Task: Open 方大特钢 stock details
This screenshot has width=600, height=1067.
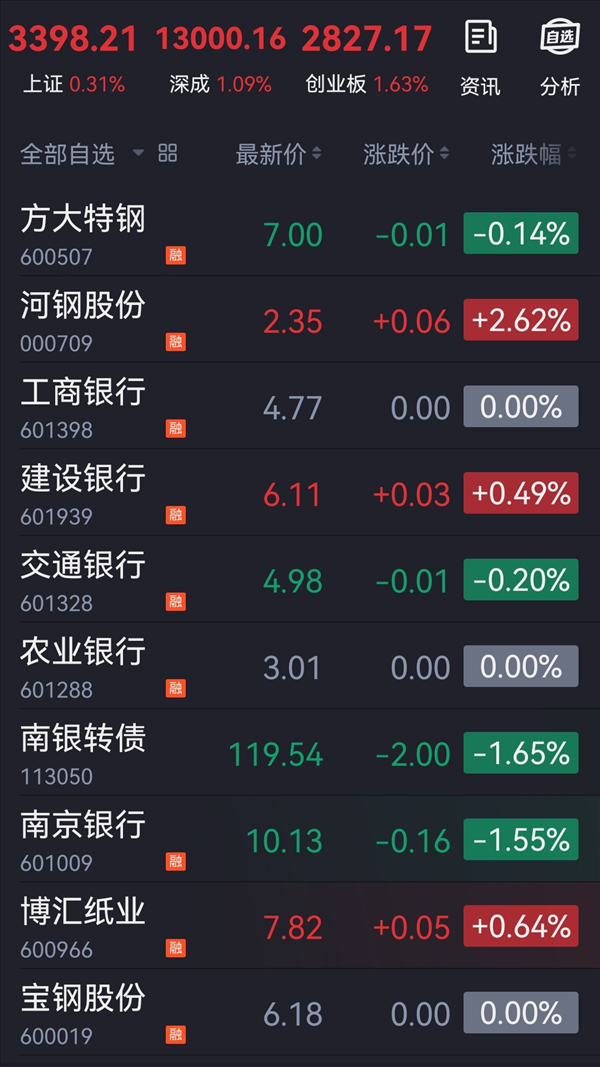Action: (x=300, y=233)
